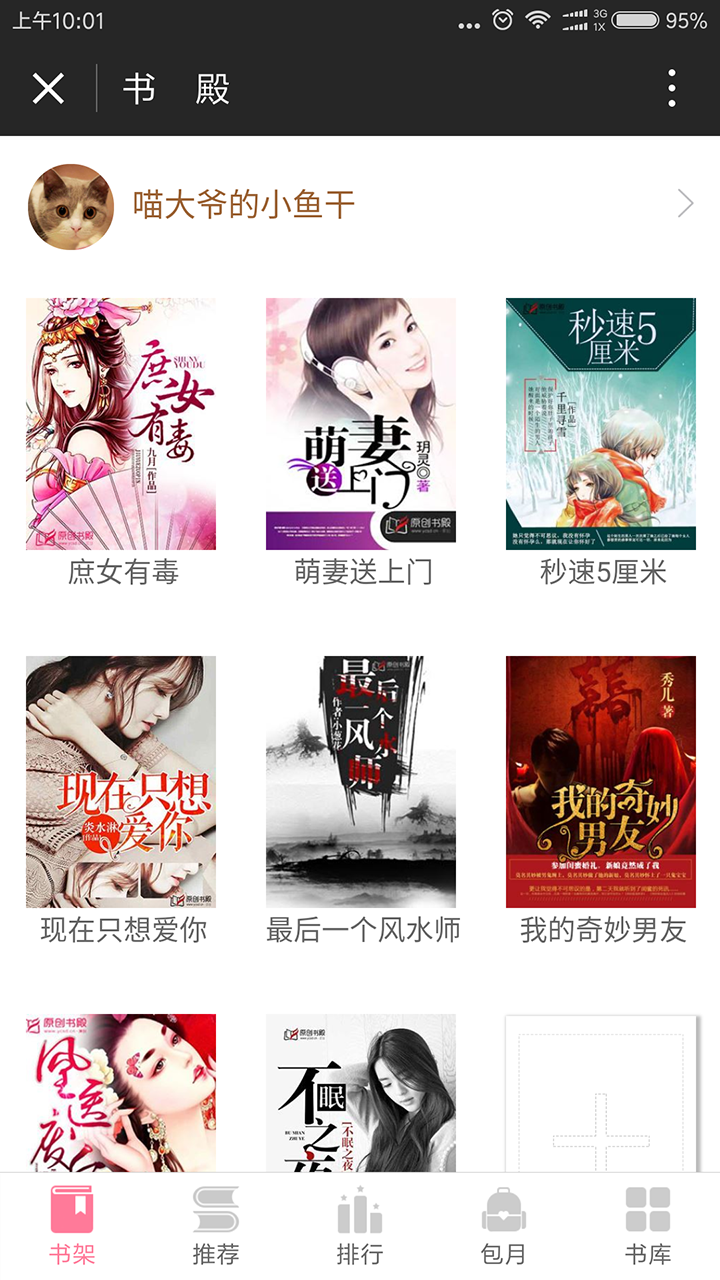The image size is (720, 1280).
Task: Open the book 秒速5厘米
Action: click(x=601, y=424)
